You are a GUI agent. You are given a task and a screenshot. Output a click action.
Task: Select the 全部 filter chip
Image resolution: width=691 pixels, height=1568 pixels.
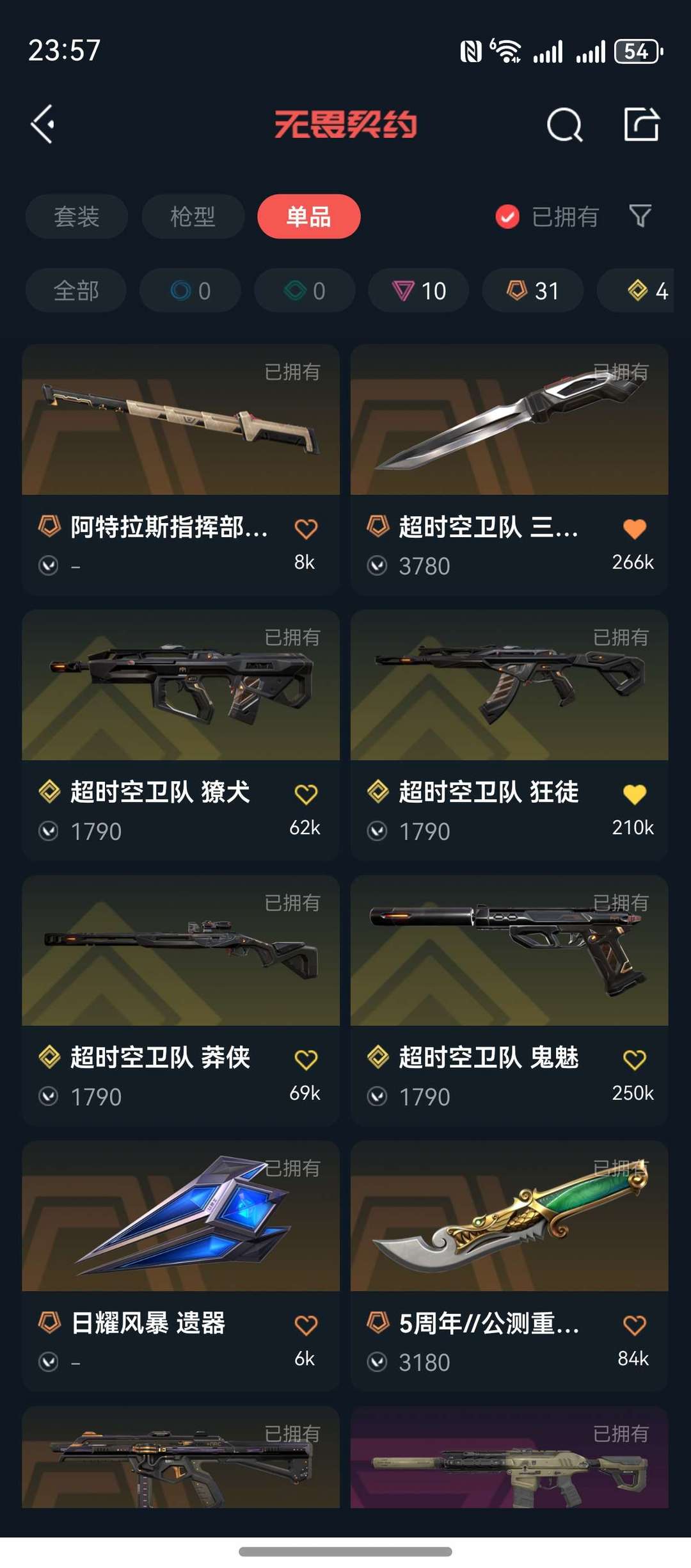point(75,290)
